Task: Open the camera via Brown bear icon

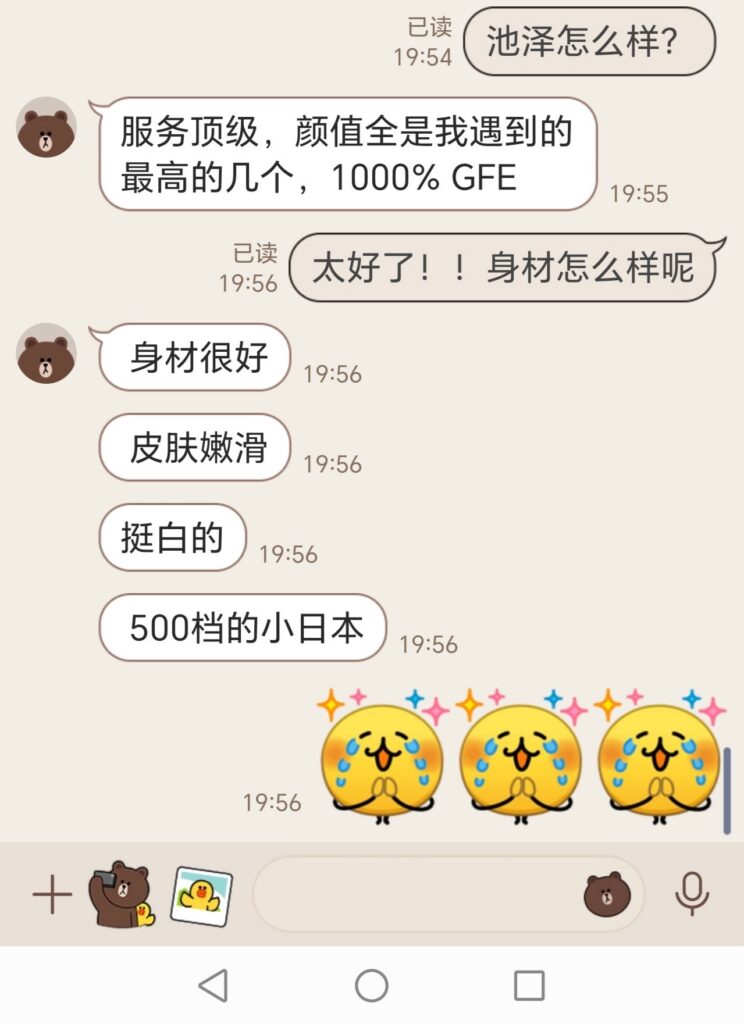Action: tap(120, 894)
